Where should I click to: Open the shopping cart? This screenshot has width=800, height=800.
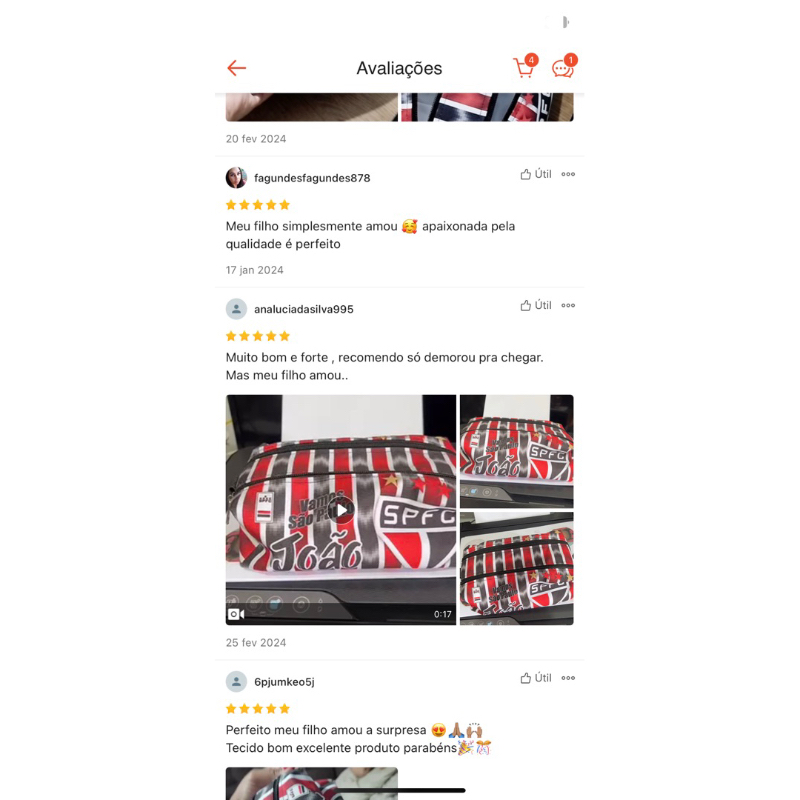524,67
